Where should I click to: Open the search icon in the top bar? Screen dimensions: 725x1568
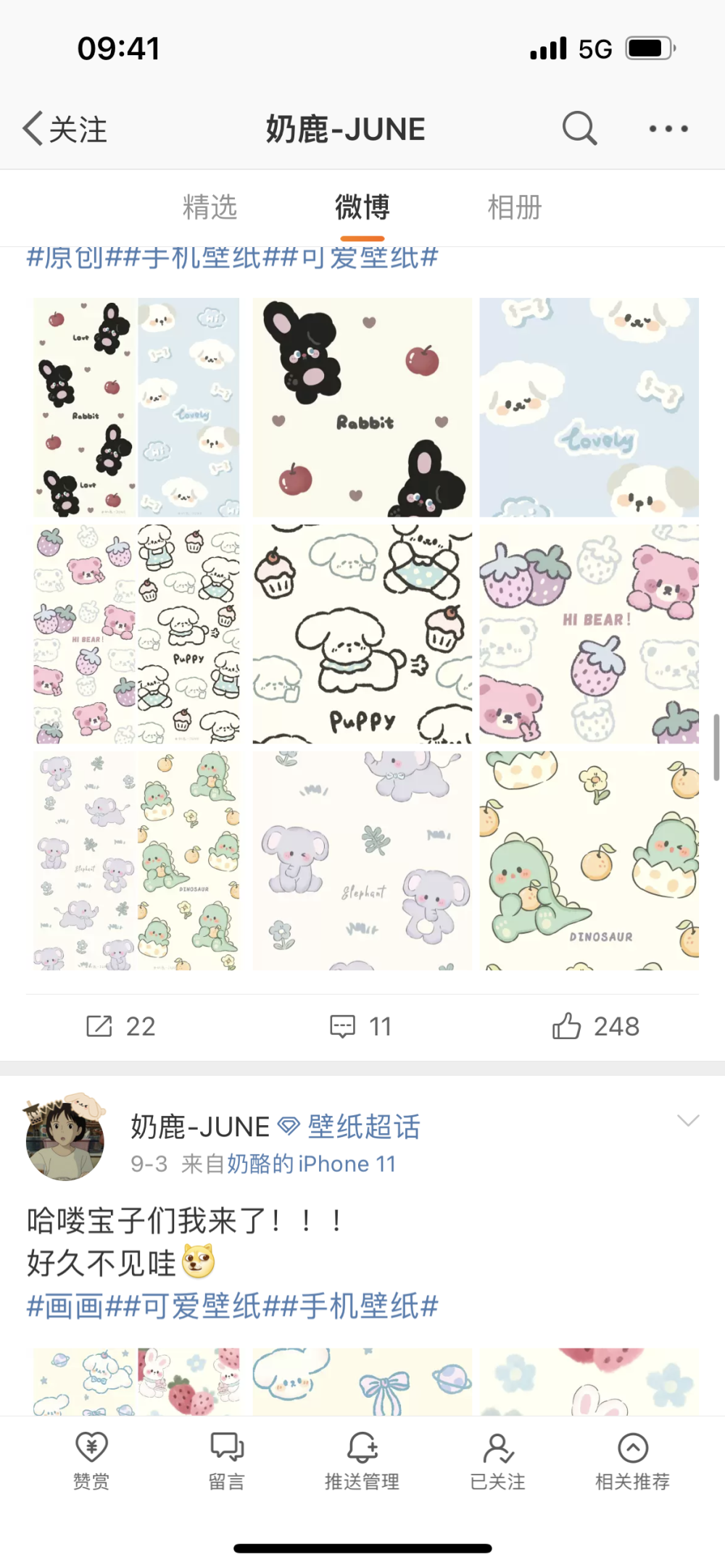578,128
